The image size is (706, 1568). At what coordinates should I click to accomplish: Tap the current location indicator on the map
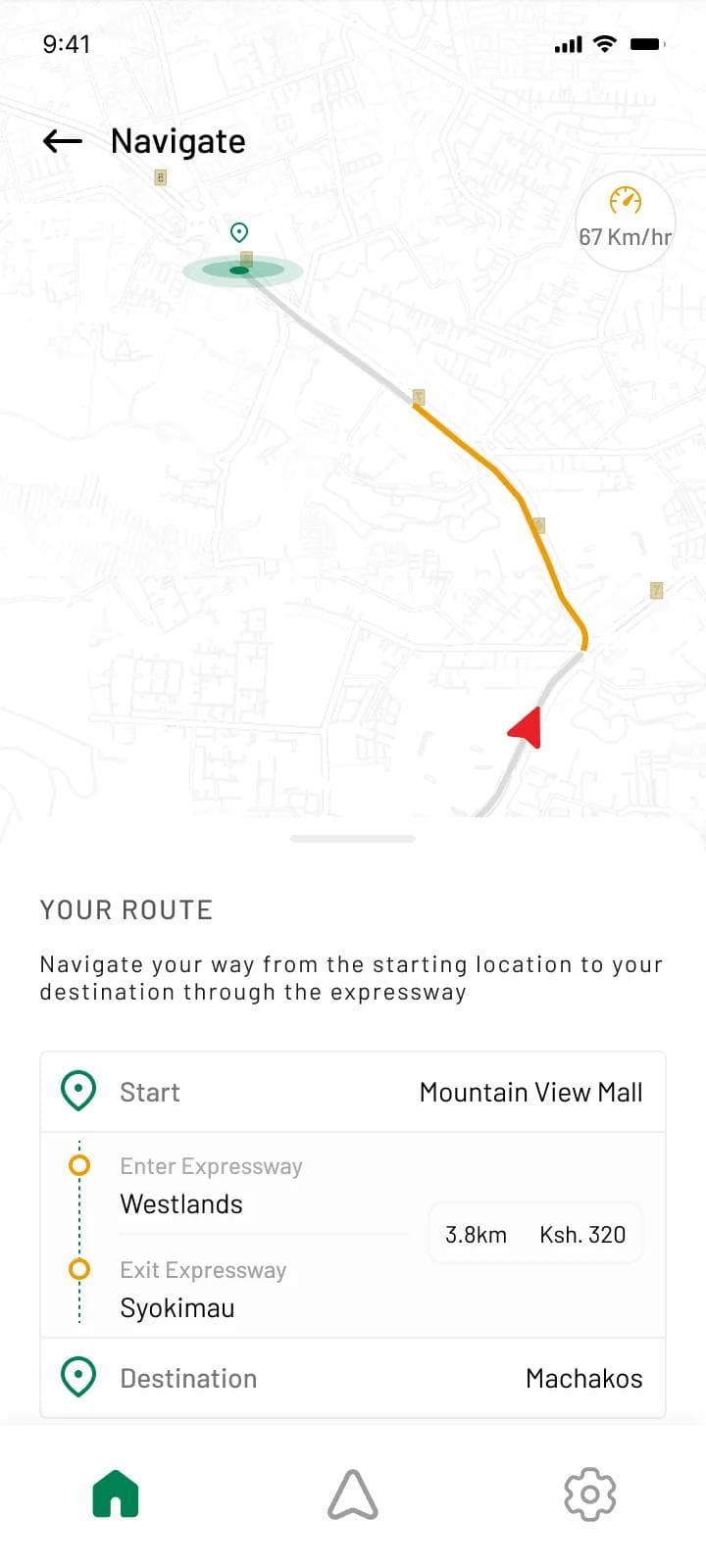point(238,232)
